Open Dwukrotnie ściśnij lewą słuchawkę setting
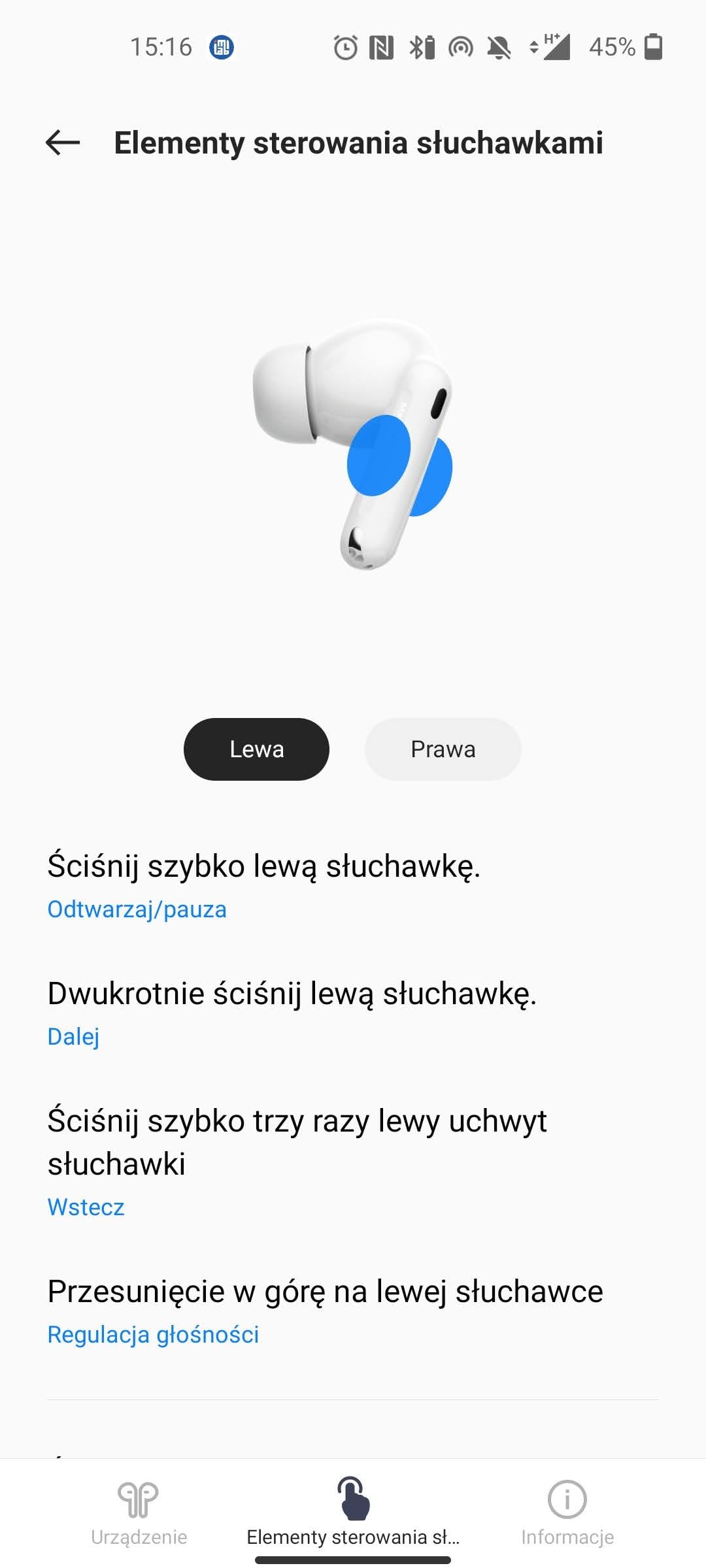This screenshot has height=1568, width=706. 292,1012
